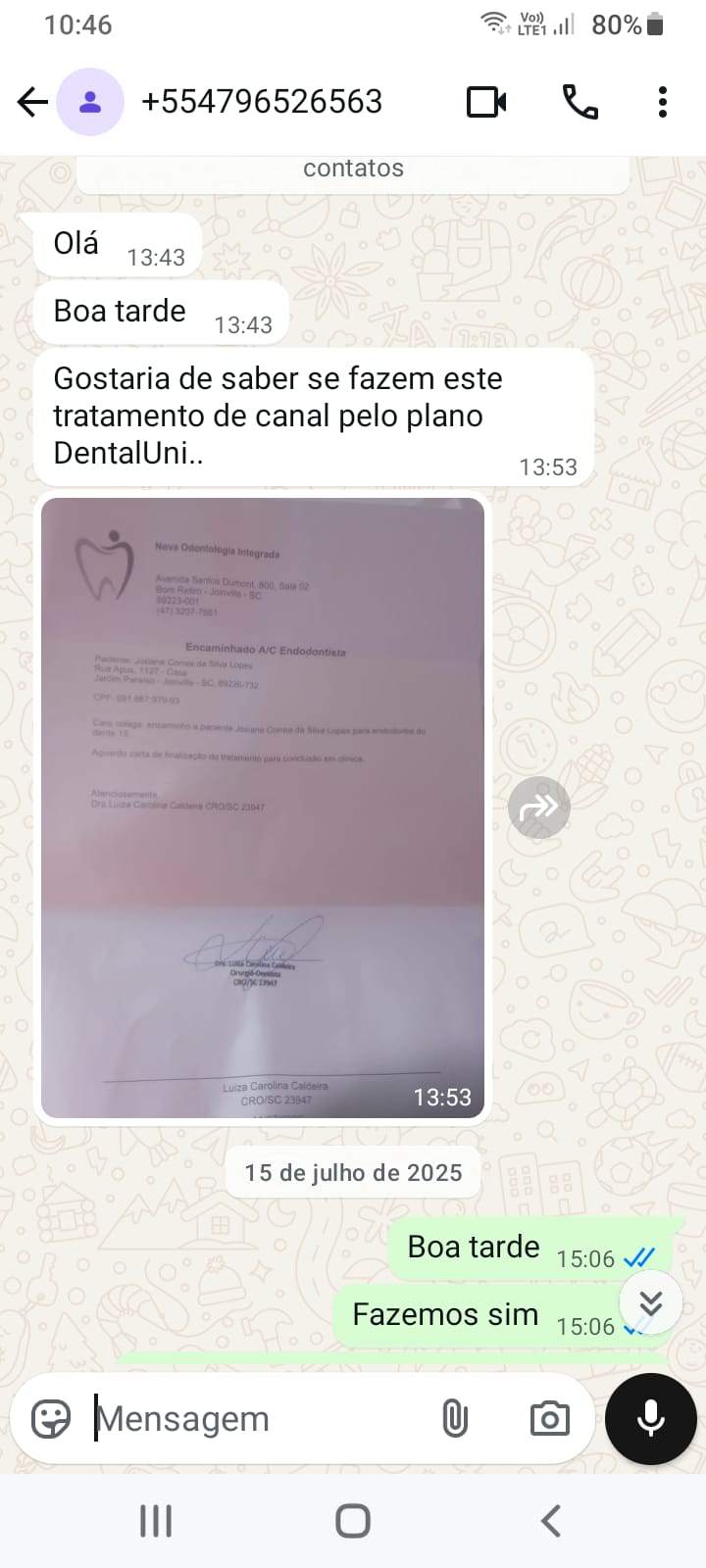Start a voice call

pos(580,102)
